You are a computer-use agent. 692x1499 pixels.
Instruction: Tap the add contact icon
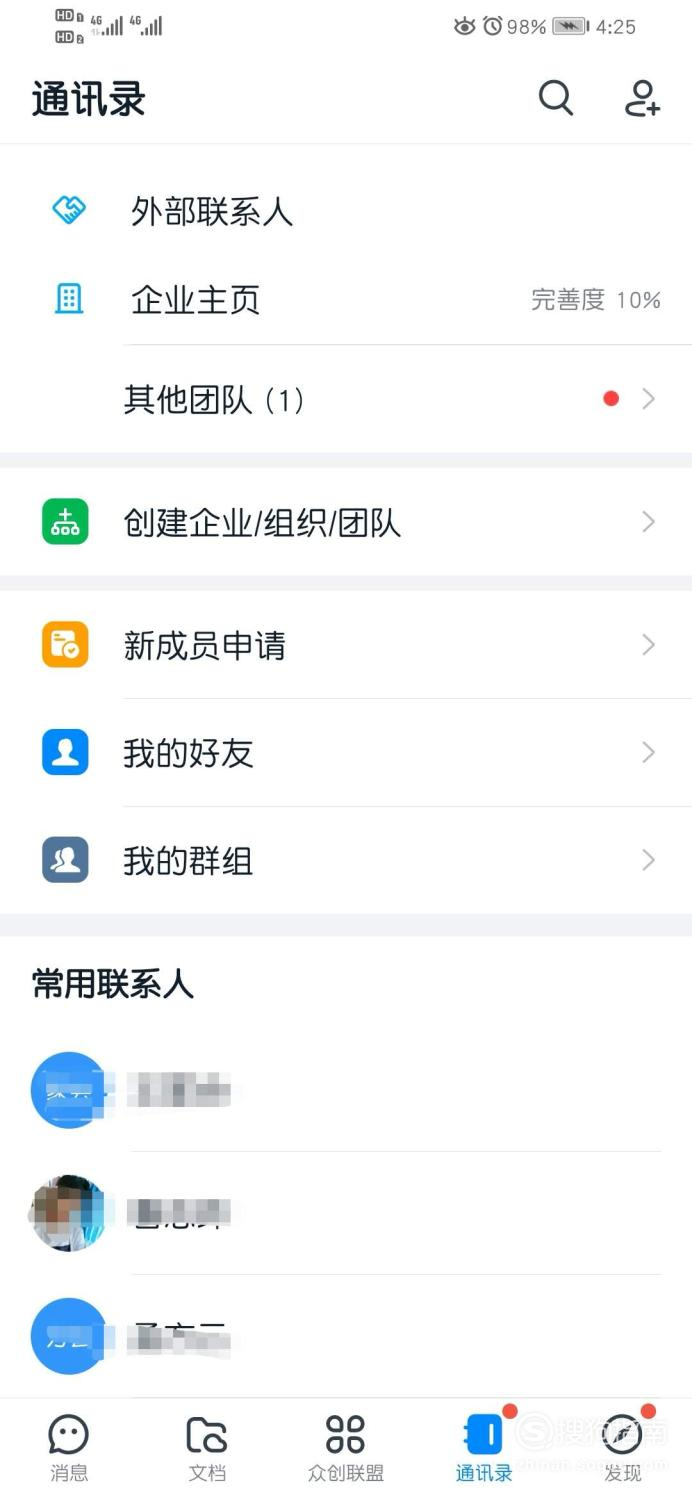[641, 99]
